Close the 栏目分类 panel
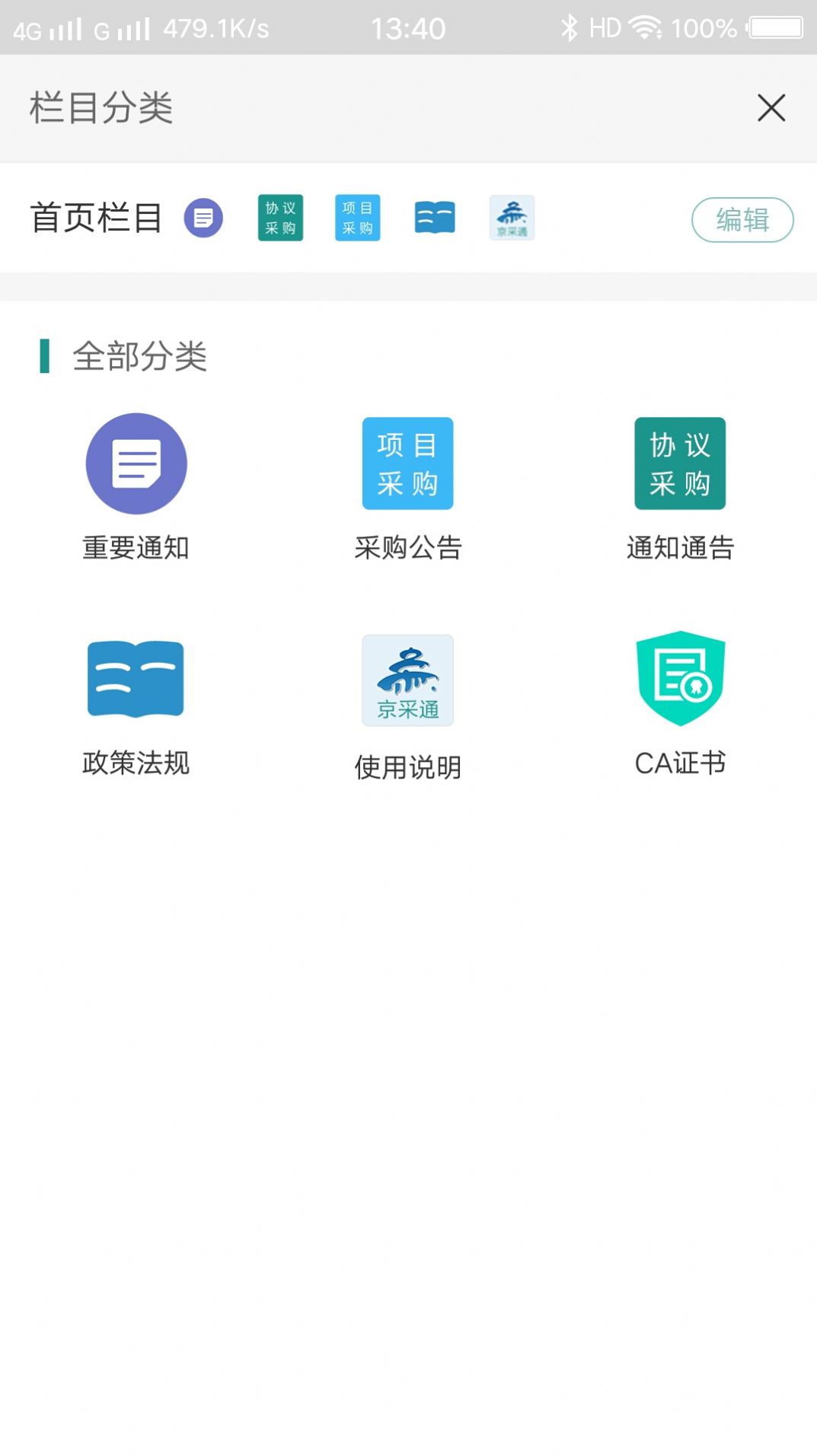The width and height of the screenshot is (817, 1456). coord(771,108)
